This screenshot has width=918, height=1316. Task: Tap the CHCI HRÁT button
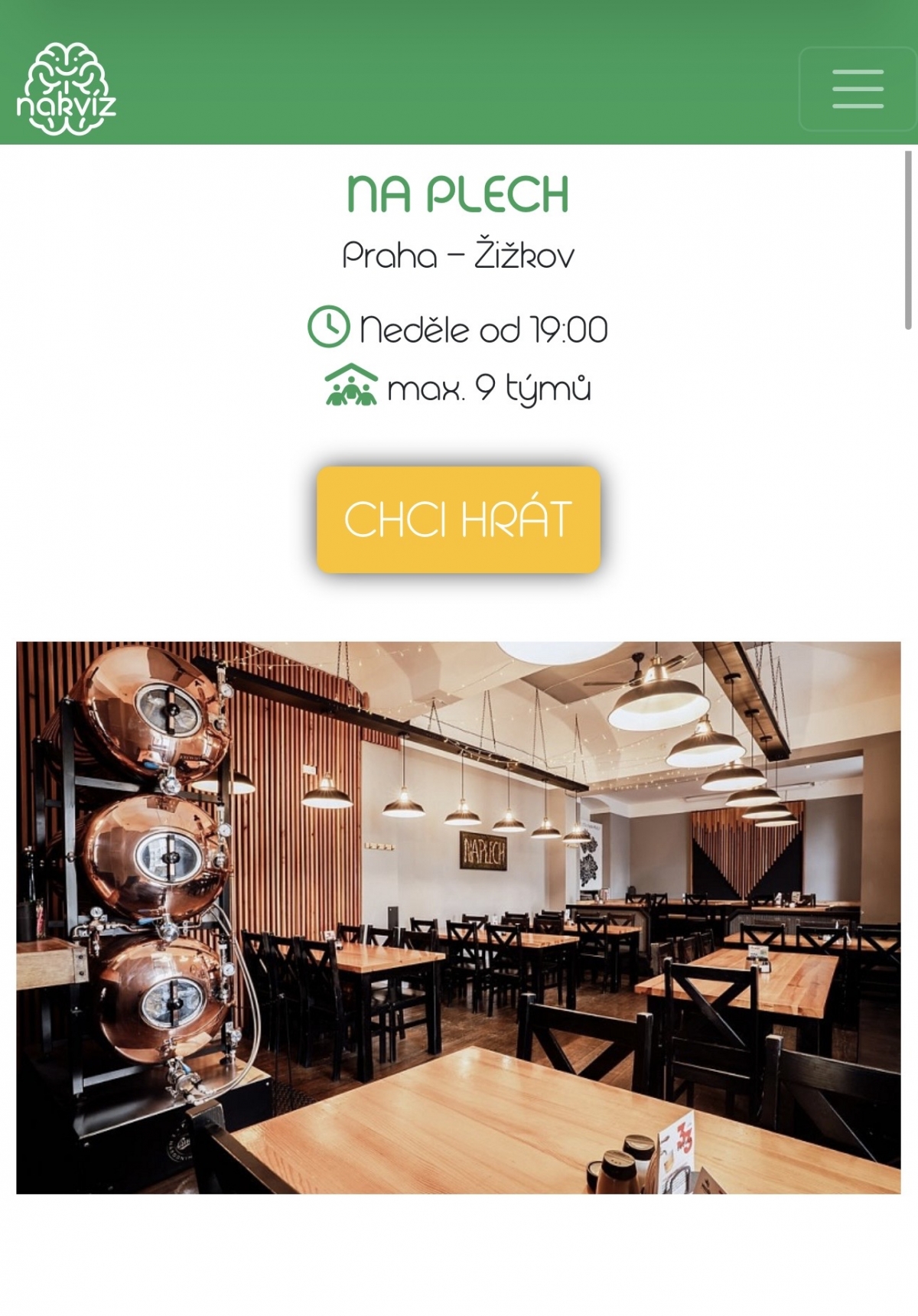coord(458,520)
